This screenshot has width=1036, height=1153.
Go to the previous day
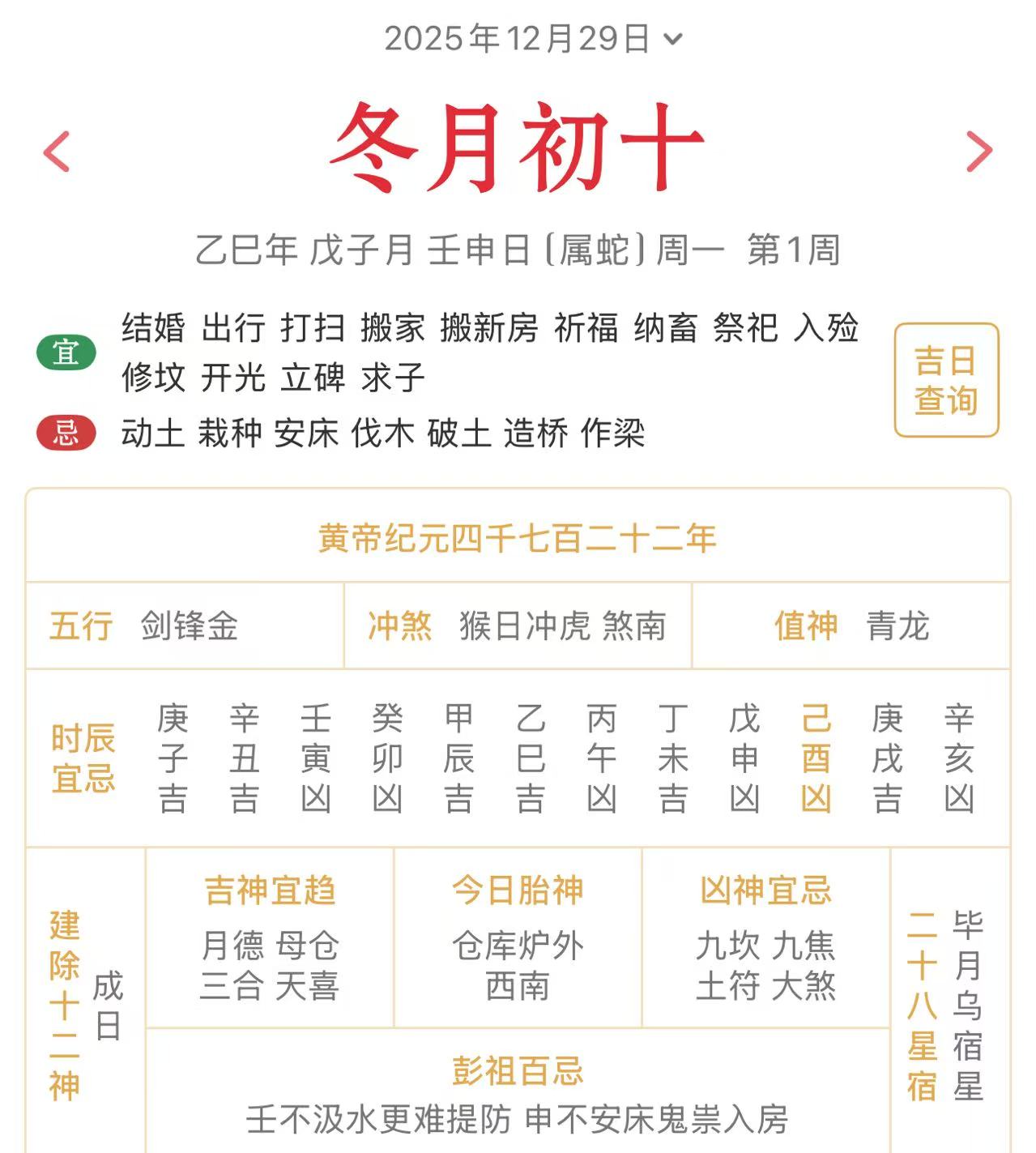(x=57, y=152)
